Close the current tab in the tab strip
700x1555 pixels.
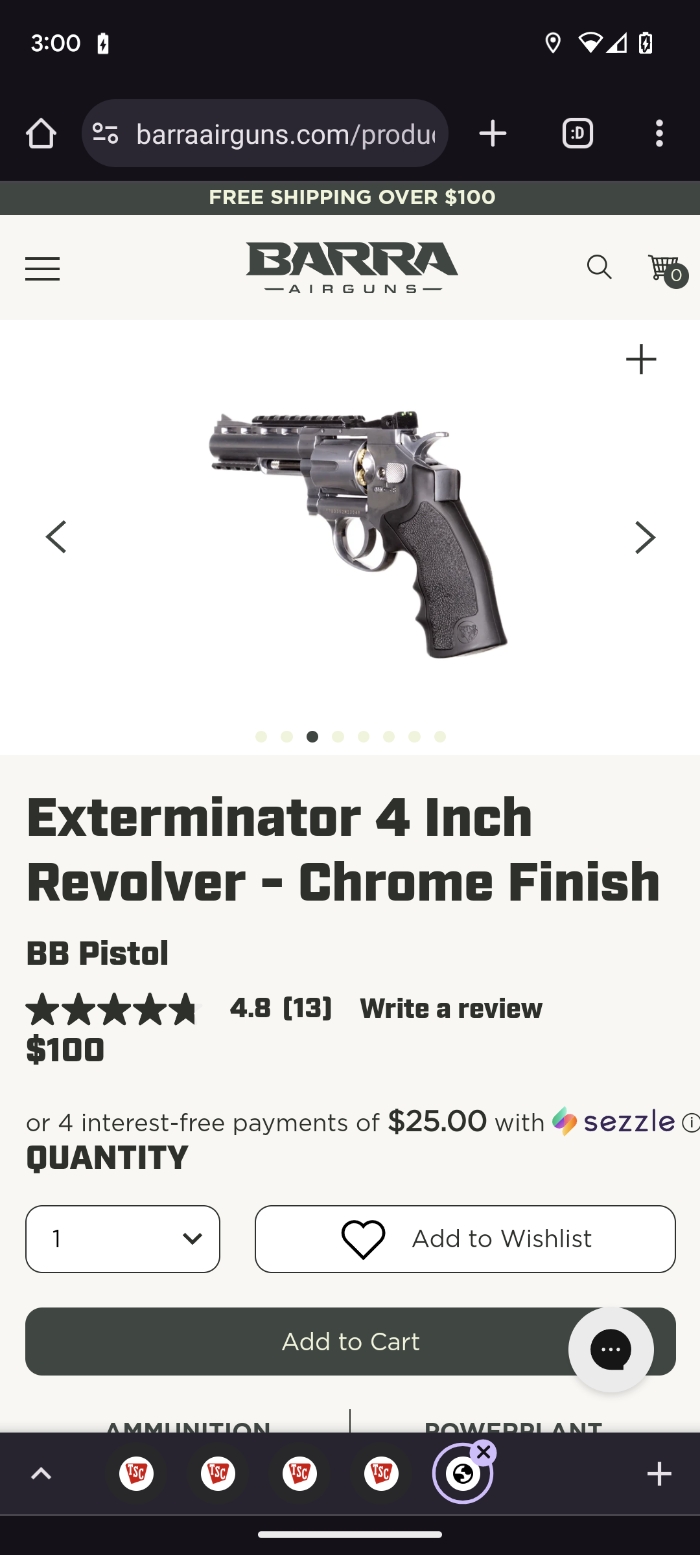483,1452
